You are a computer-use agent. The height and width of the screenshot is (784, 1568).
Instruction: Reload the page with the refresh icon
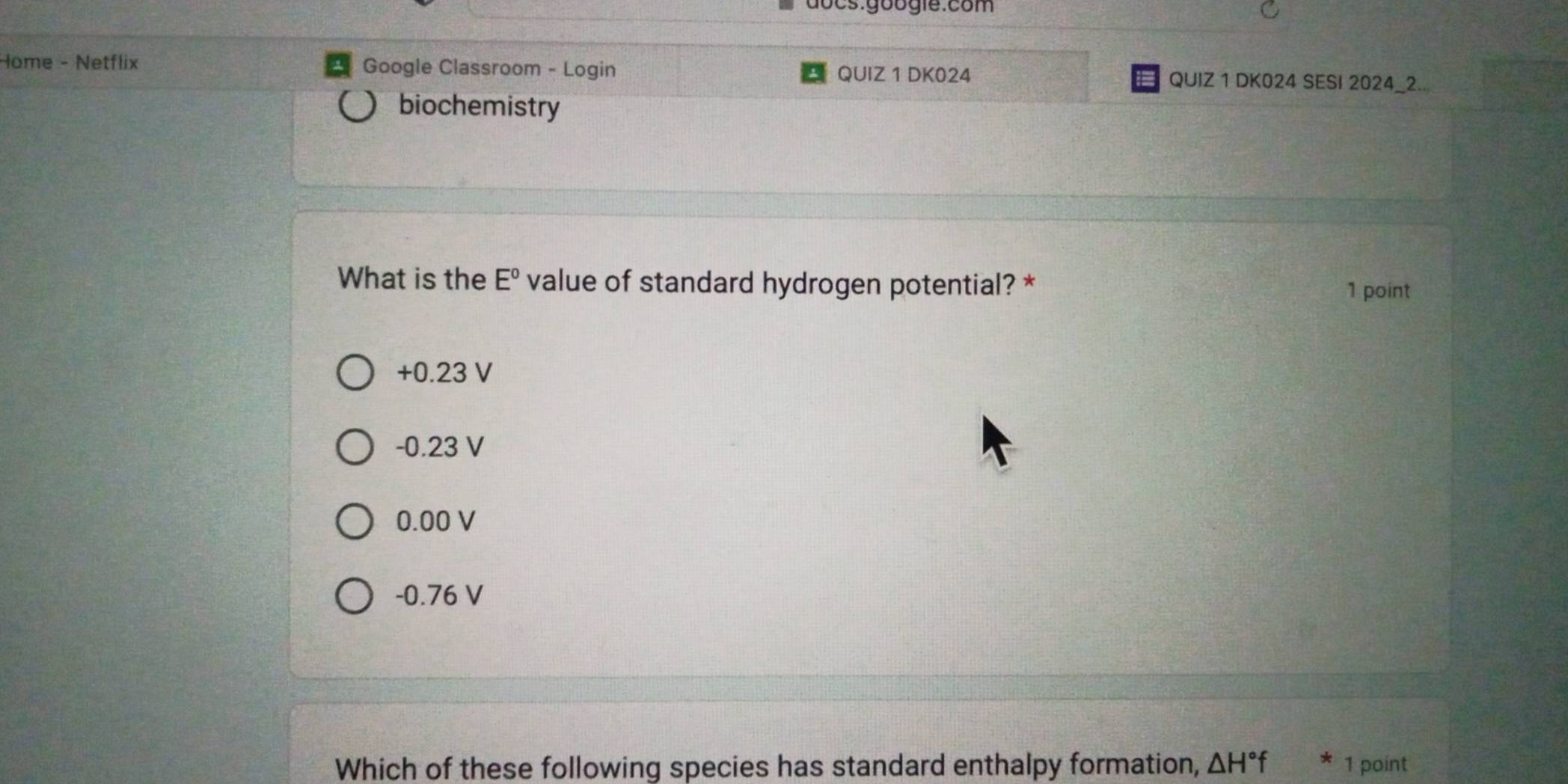pos(1269,10)
